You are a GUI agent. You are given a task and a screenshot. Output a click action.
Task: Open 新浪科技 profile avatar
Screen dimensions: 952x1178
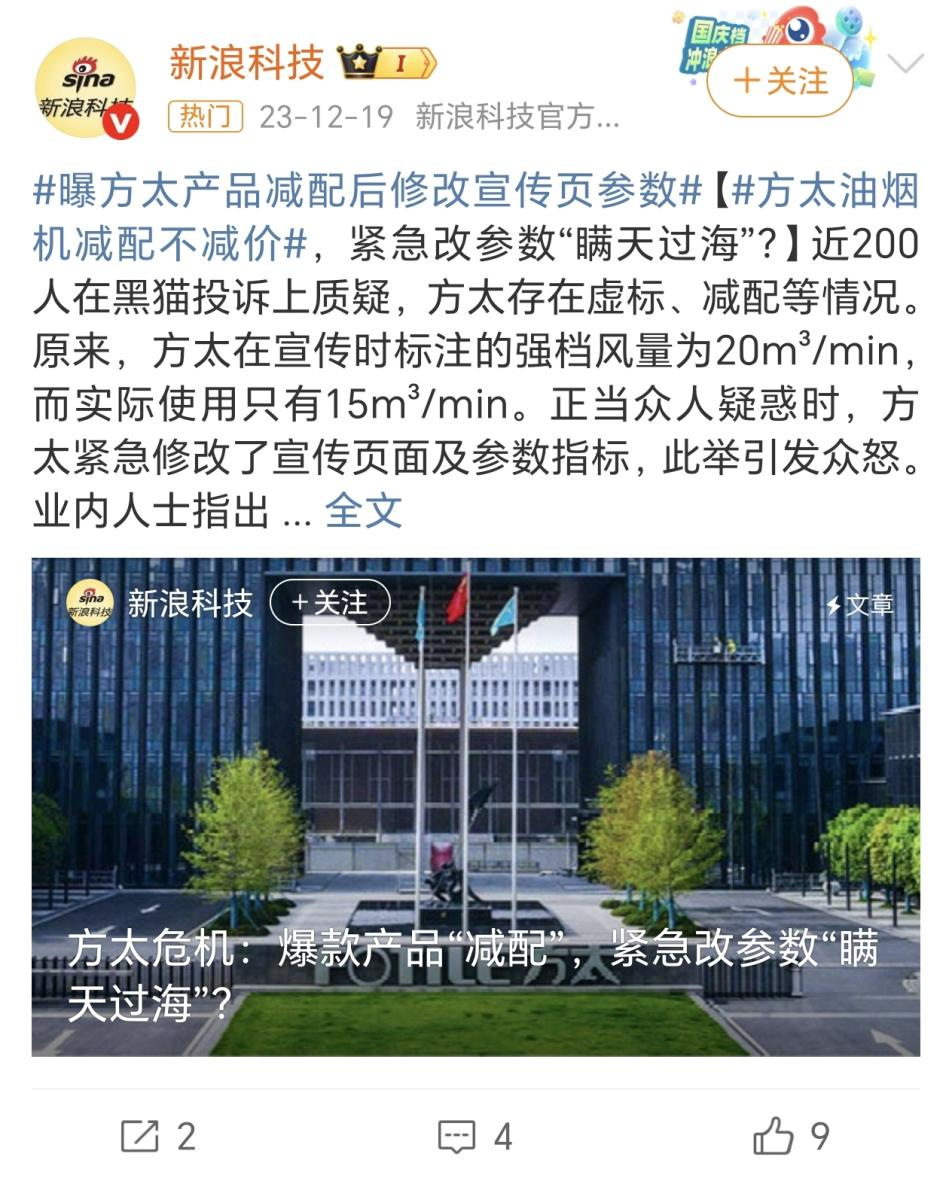coord(87,88)
